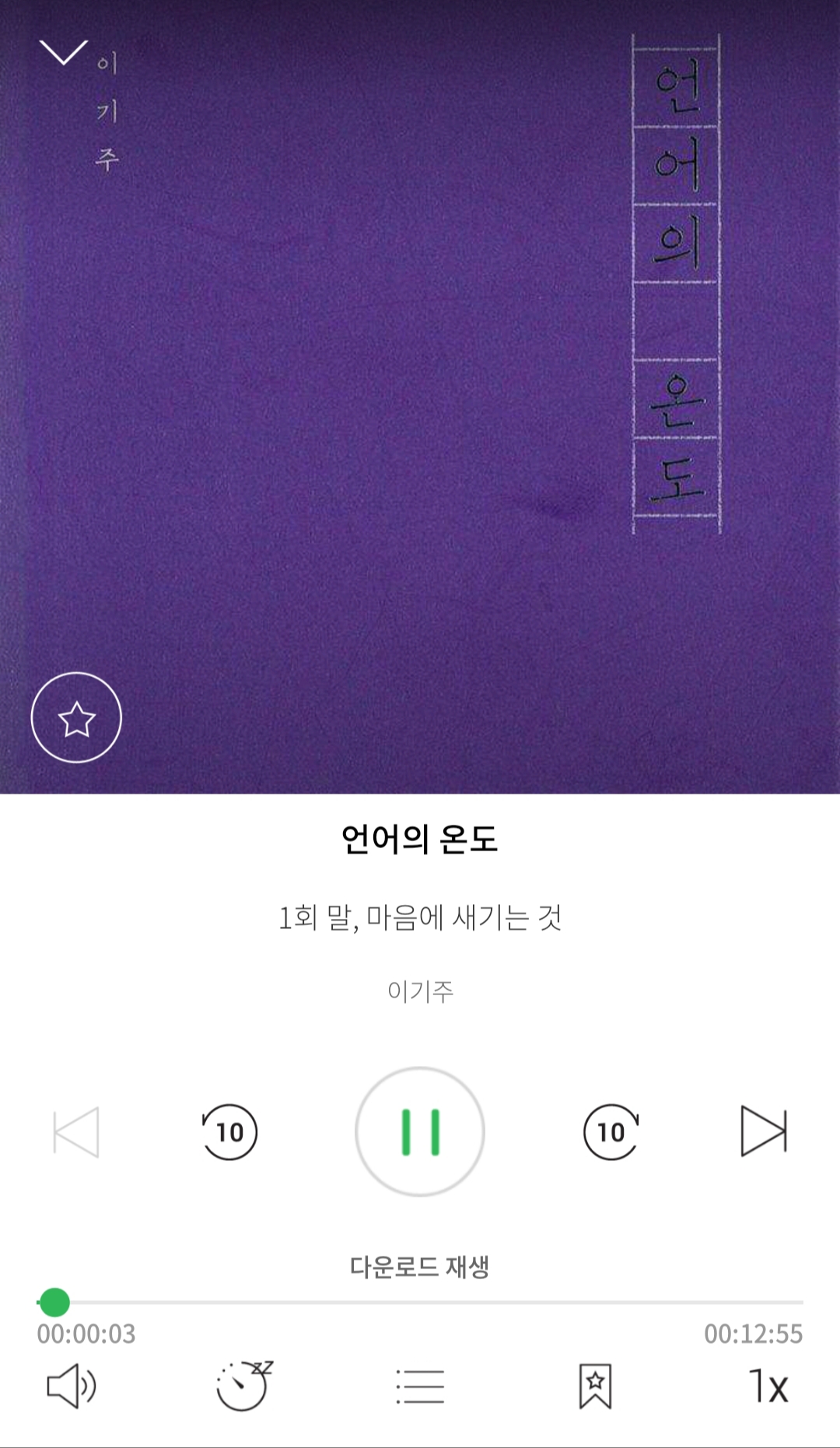Viewport: 840px width, 1448px height.
Task: Open the episode title 1회 말, 마음에 새기는 것
Action: point(420,919)
